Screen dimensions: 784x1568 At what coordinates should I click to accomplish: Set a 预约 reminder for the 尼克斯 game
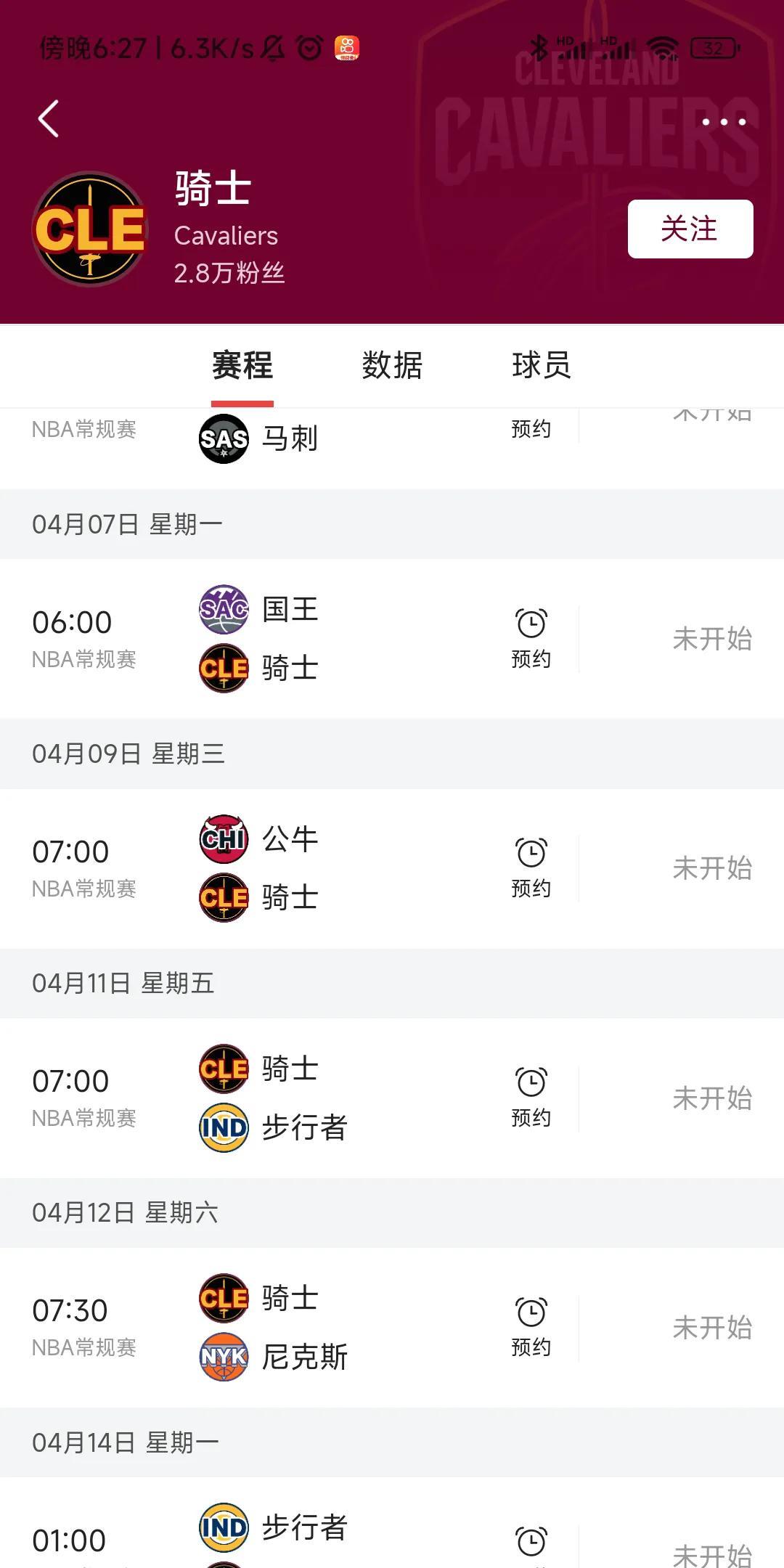(531, 1327)
